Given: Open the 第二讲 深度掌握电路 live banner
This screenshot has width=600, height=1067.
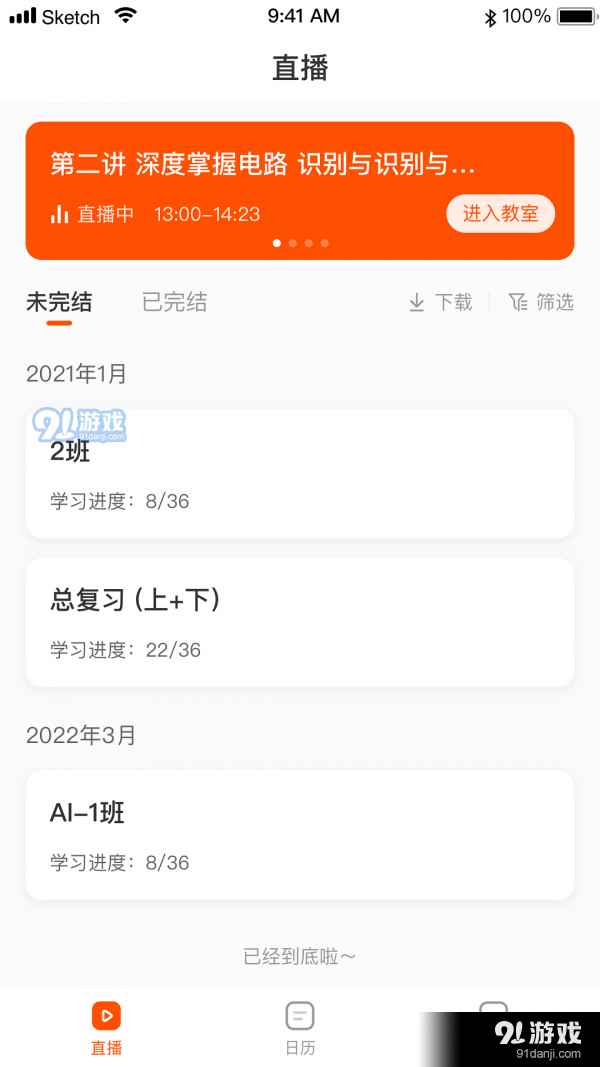Looking at the screenshot, I should [262, 166].
